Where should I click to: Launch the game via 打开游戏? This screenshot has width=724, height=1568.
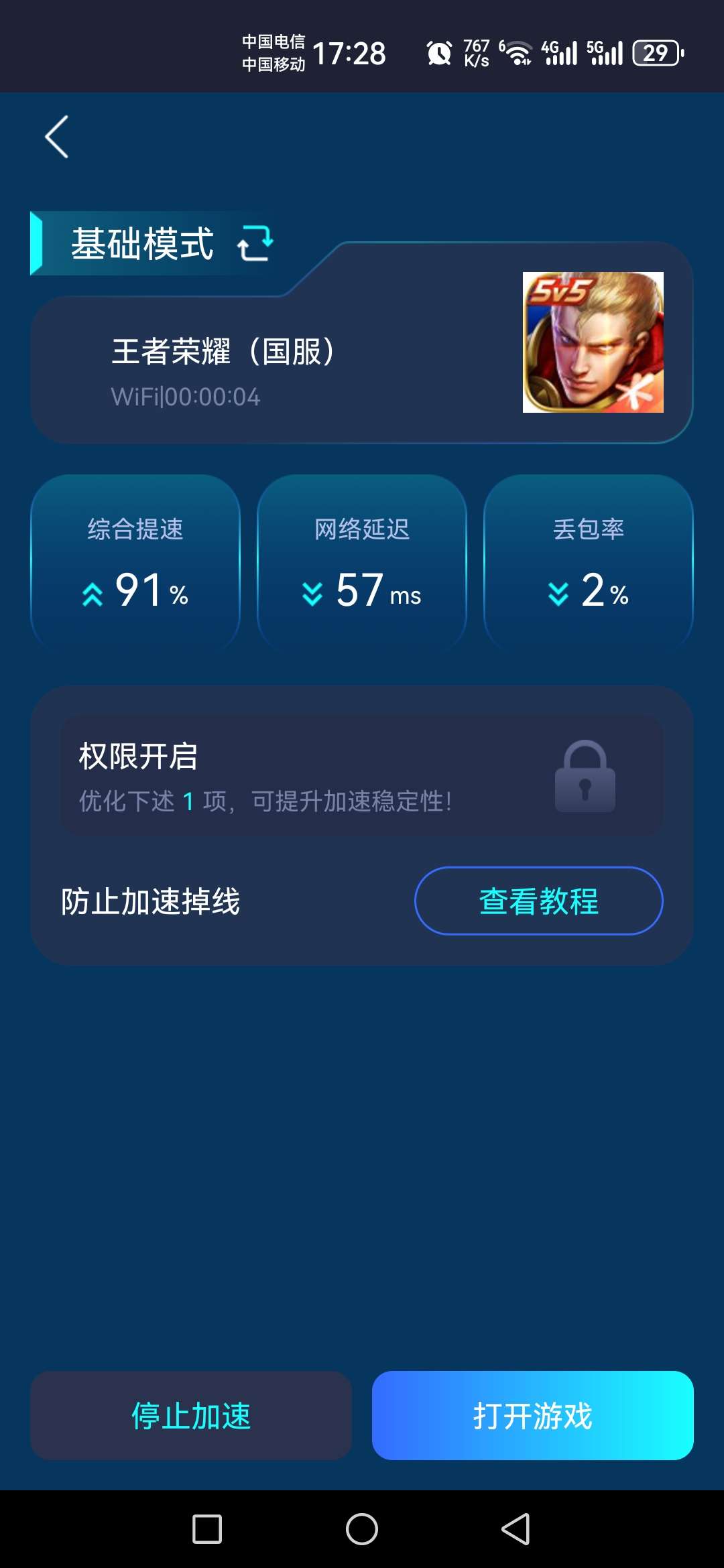point(532,1415)
